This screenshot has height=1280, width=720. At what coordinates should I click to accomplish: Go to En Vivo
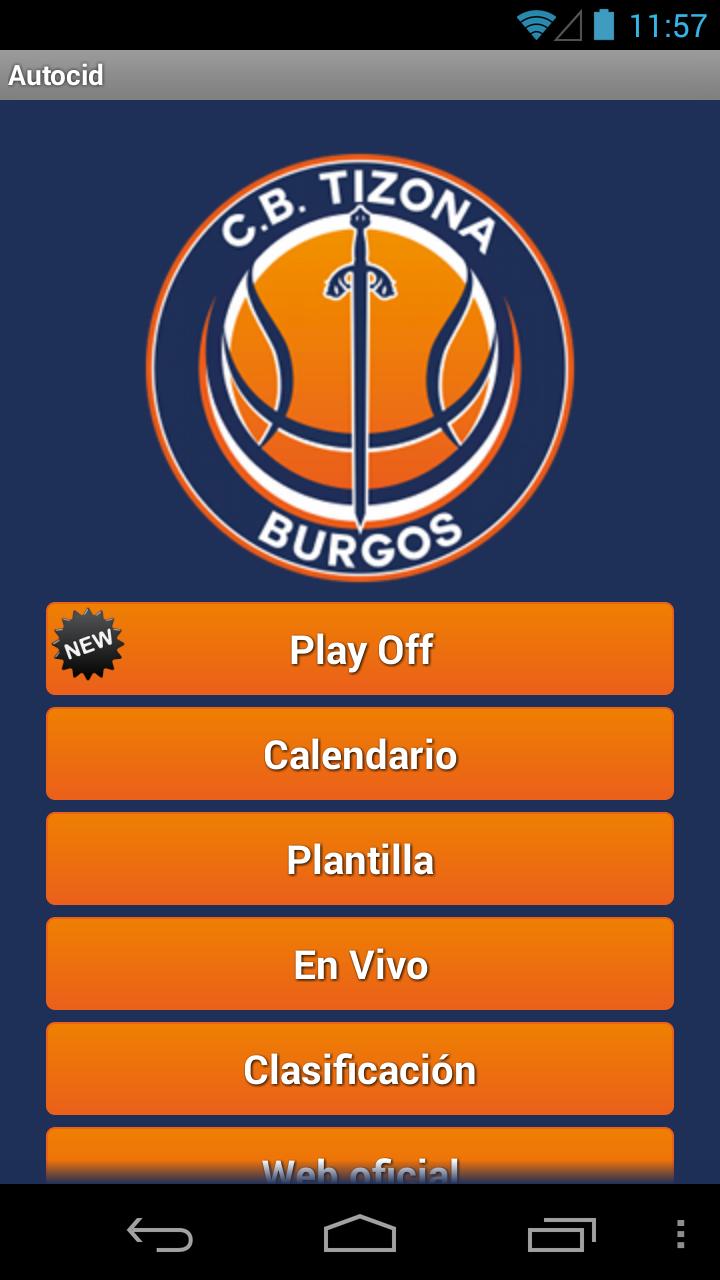360,964
